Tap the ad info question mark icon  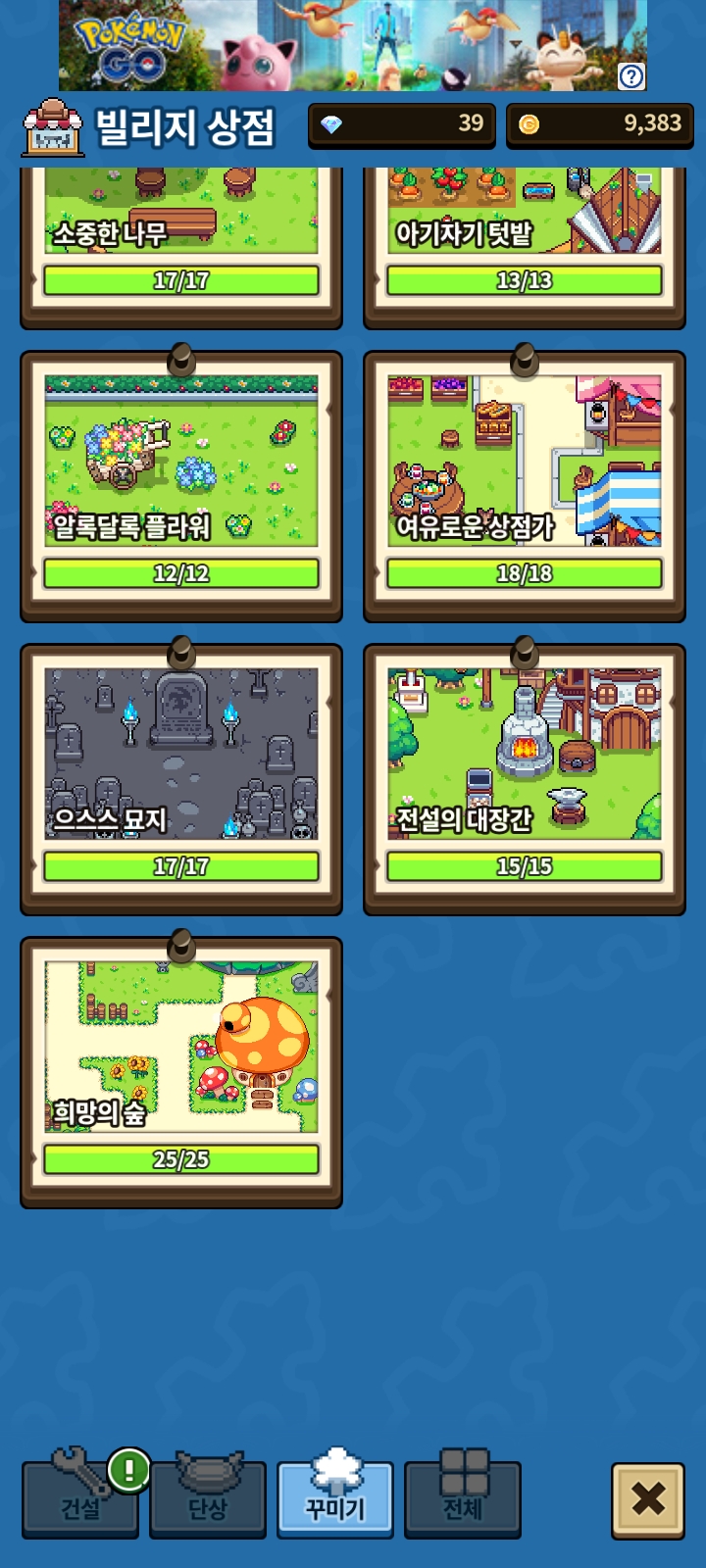pyautogui.click(x=632, y=75)
